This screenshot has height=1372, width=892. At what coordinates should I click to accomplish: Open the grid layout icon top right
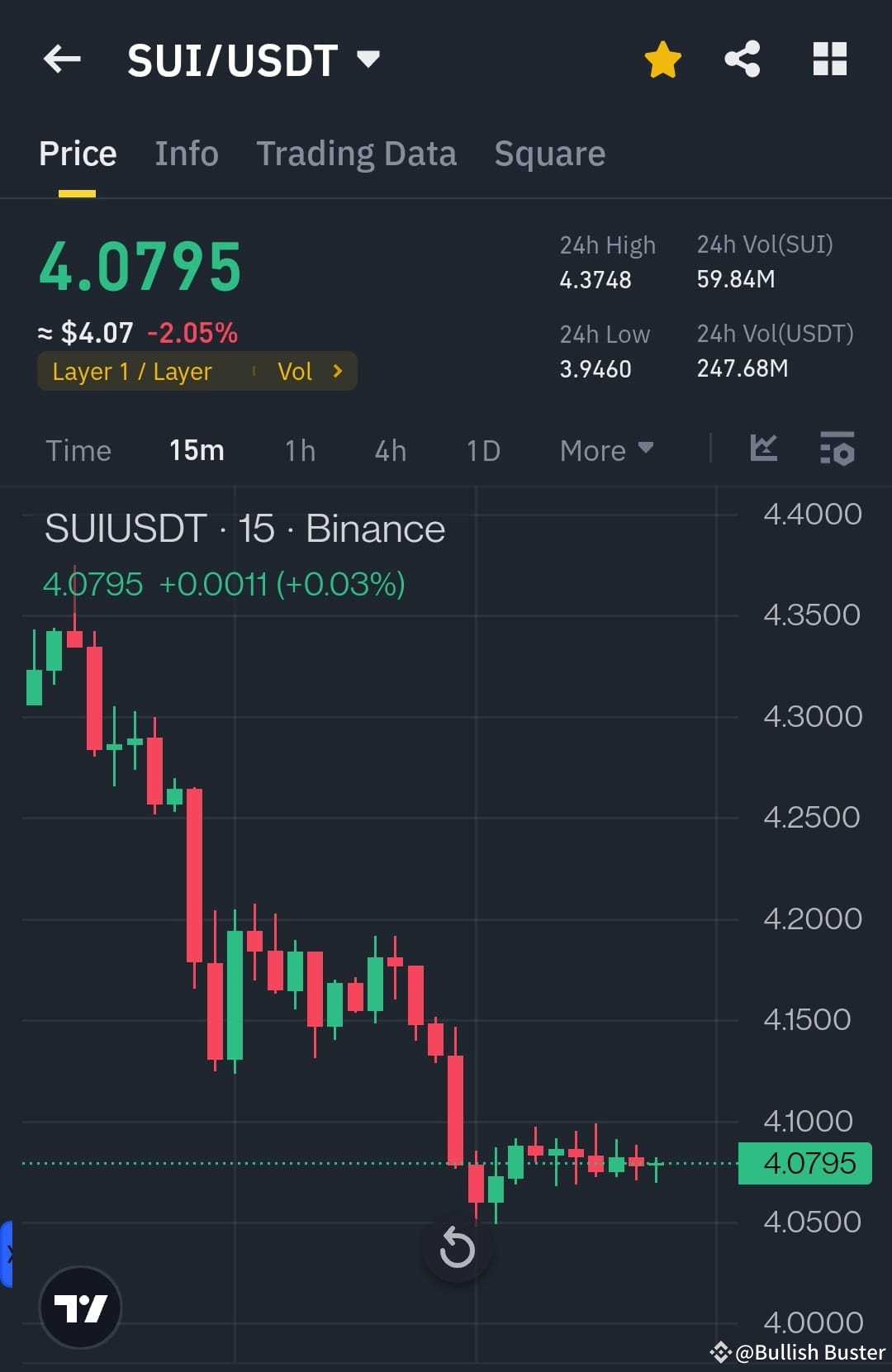point(829,59)
